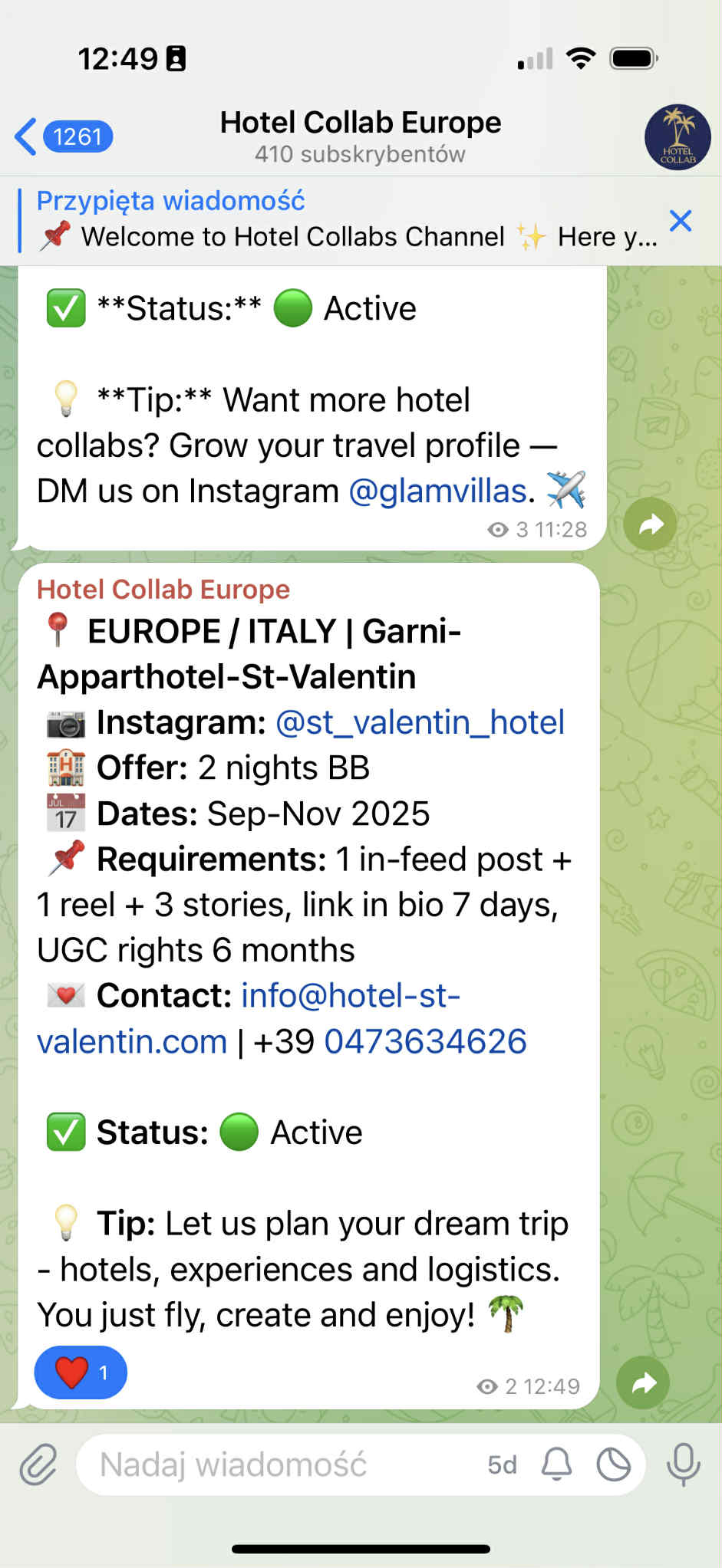Open Hotel Collab Europe channel avatar
Image resolution: width=722 pixels, height=1568 pixels.
tap(677, 137)
